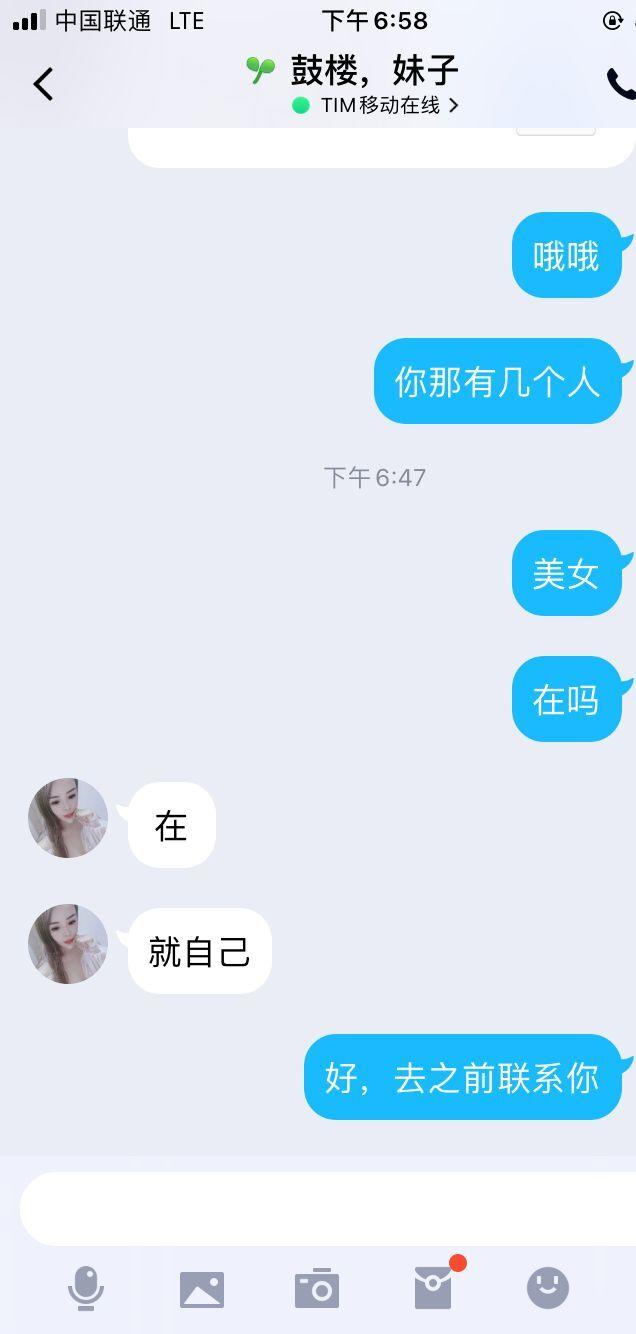This screenshot has width=636, height=1334.
Task: View the profile avatar beside the 在 message
Action: click(68, 818)
